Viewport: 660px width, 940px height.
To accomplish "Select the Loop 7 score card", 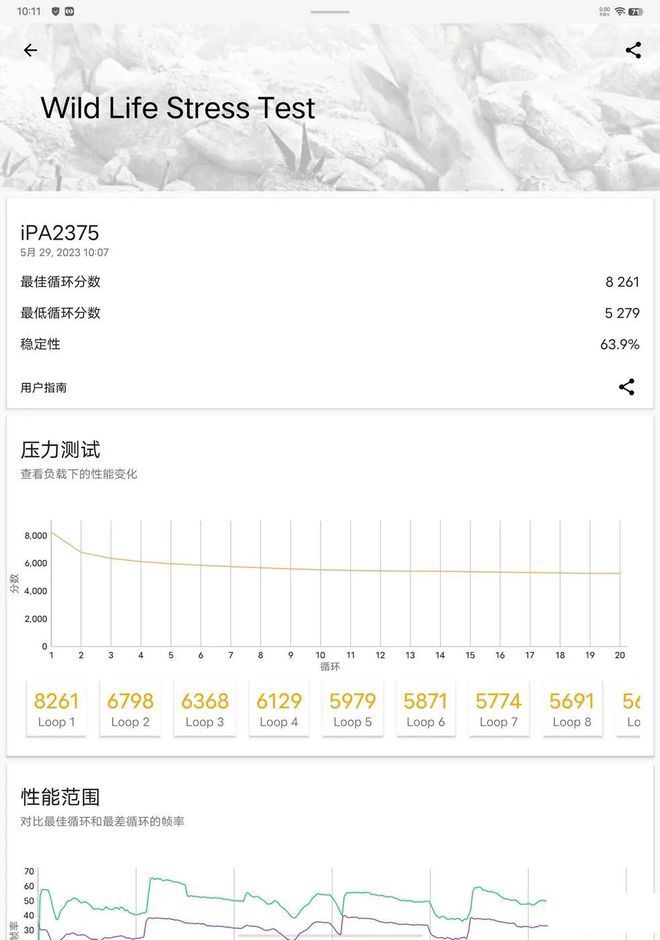I will click(499, 709).
